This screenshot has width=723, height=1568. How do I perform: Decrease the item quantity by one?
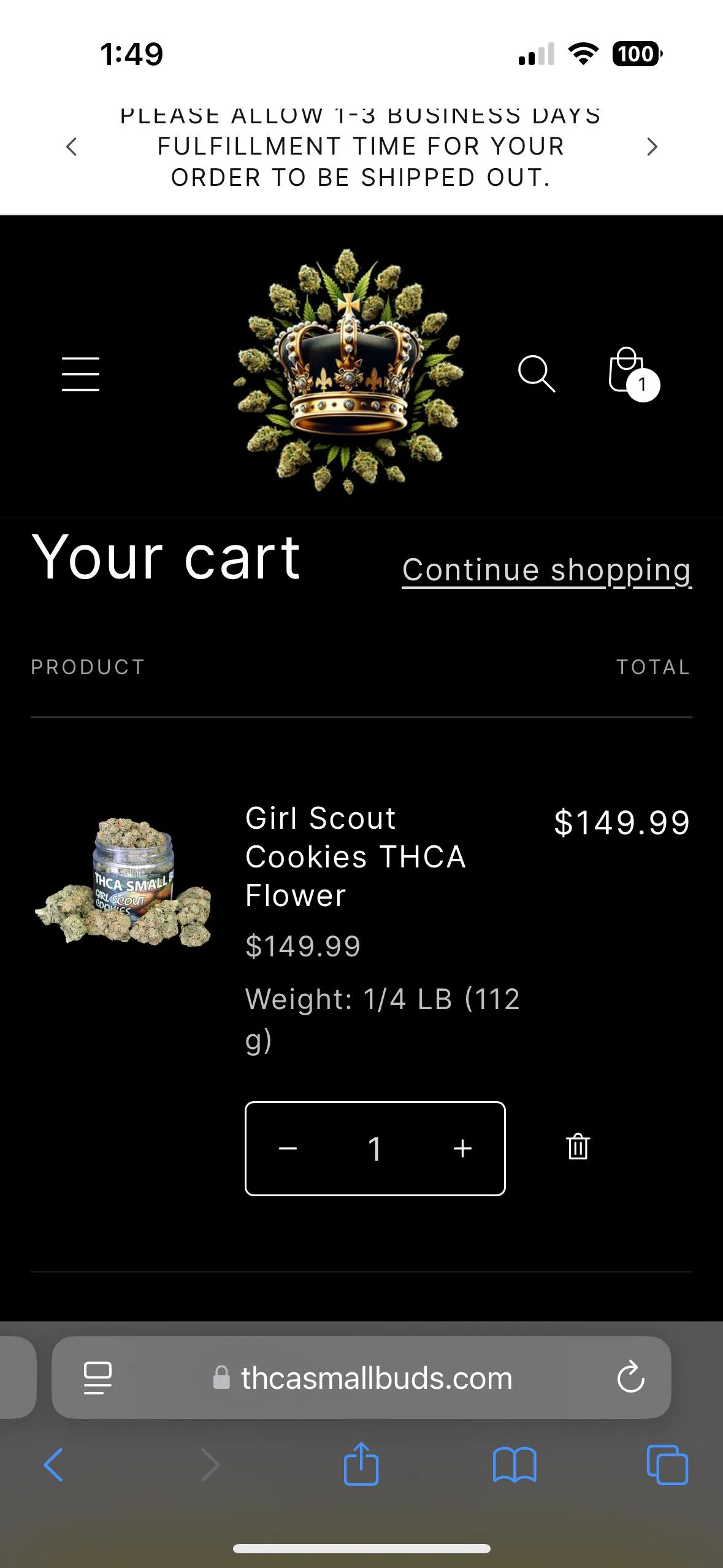click(288, 1148)
